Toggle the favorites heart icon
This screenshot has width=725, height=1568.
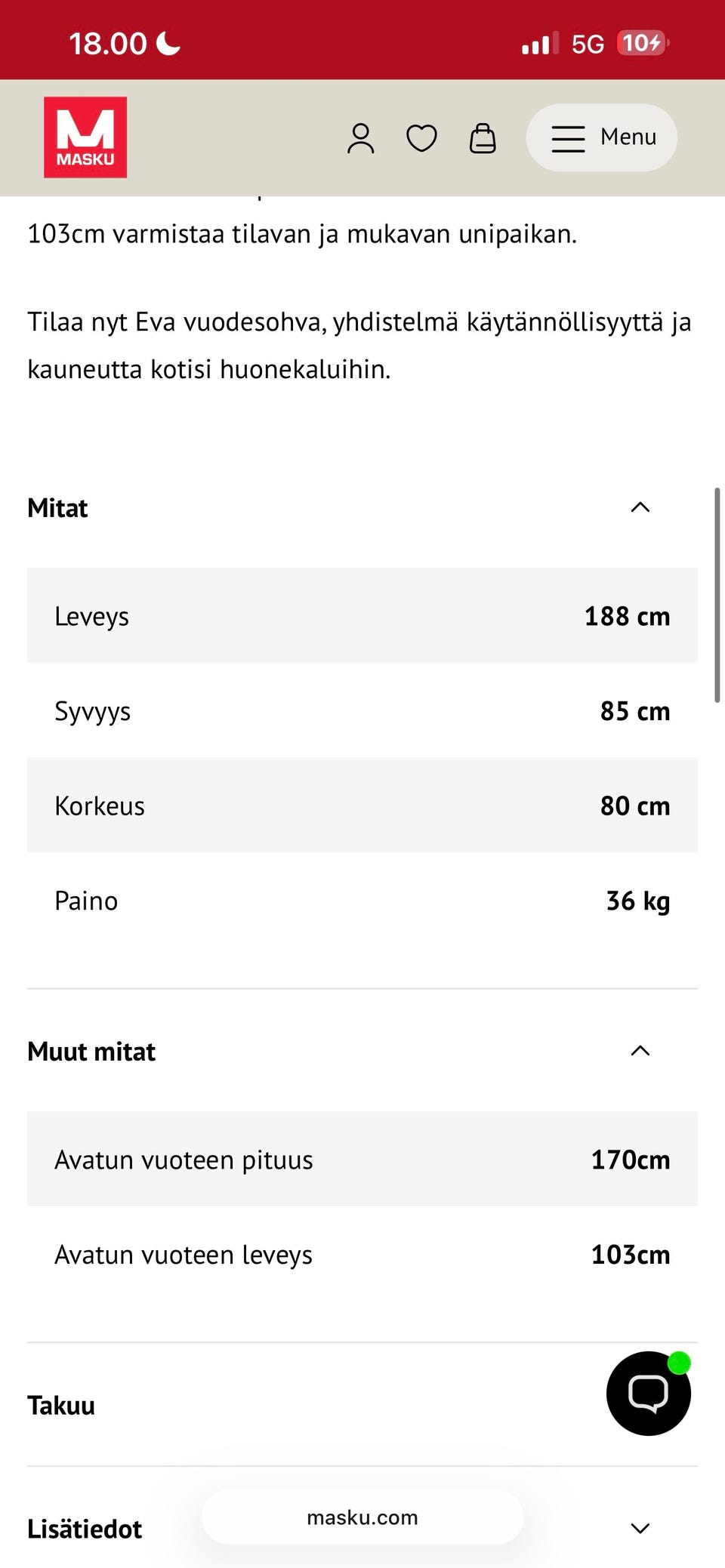422,137
